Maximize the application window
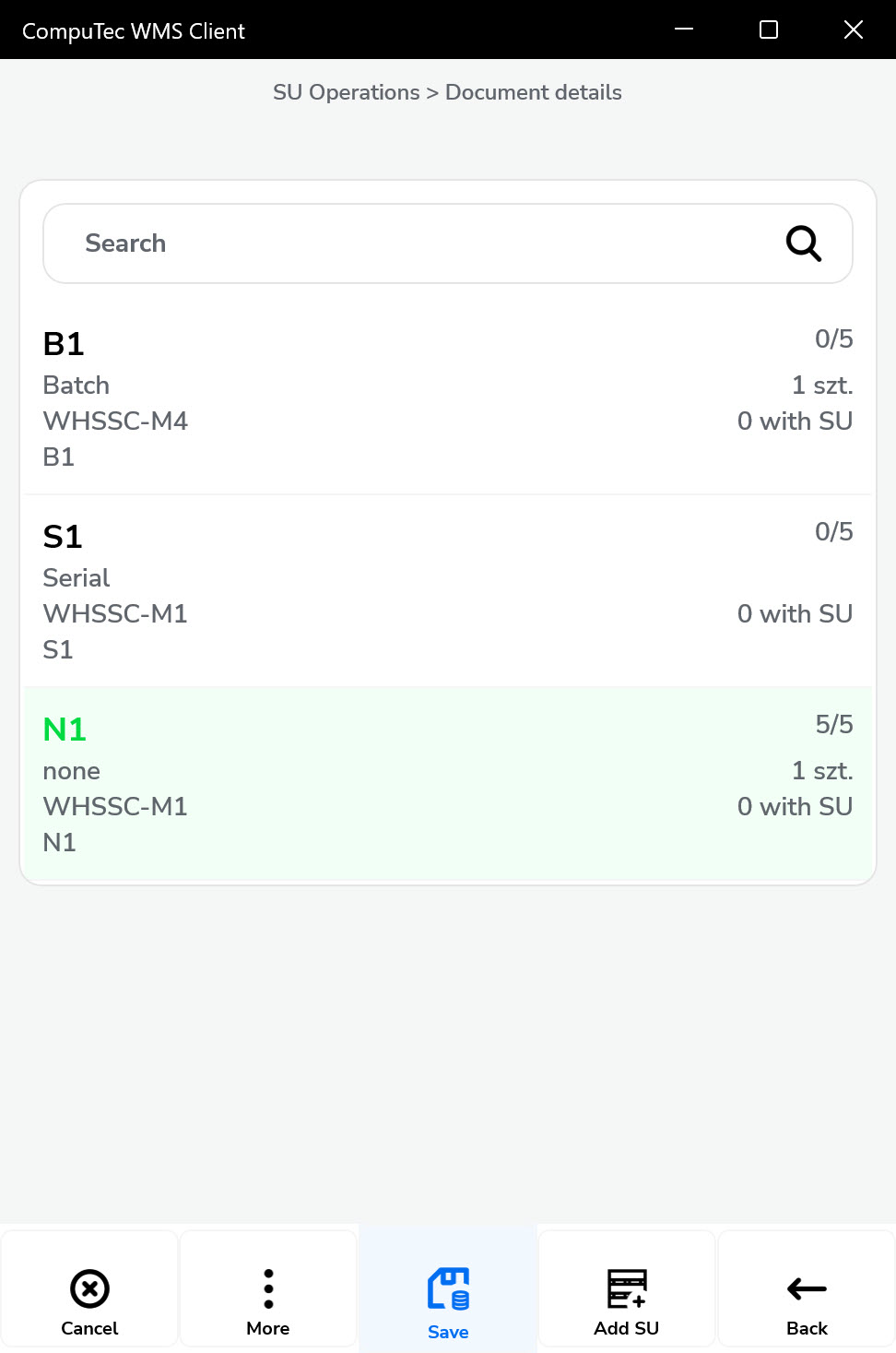The image size is (896, 1353). click(x=769, y=30)
